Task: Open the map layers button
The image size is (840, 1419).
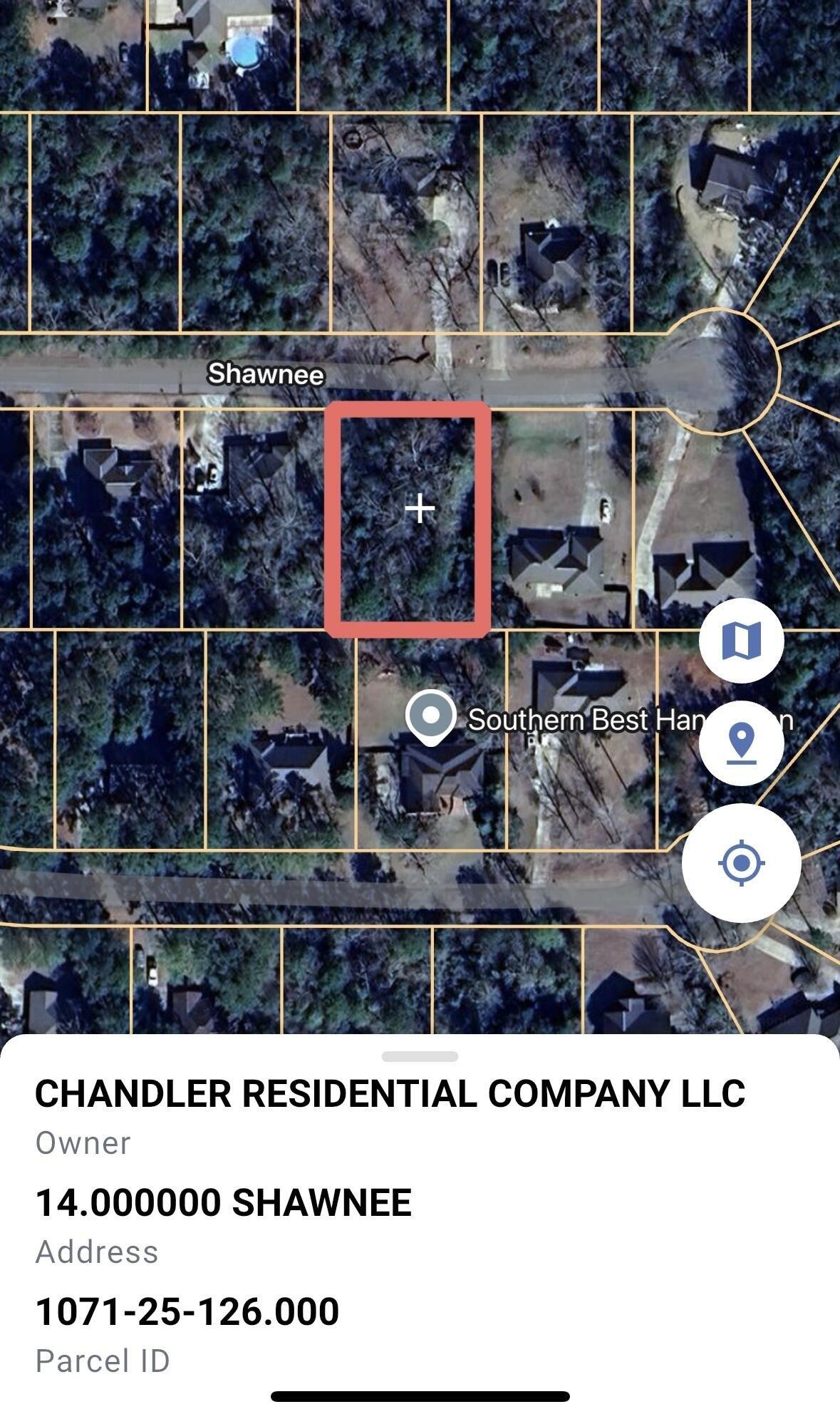Action: 741,640
